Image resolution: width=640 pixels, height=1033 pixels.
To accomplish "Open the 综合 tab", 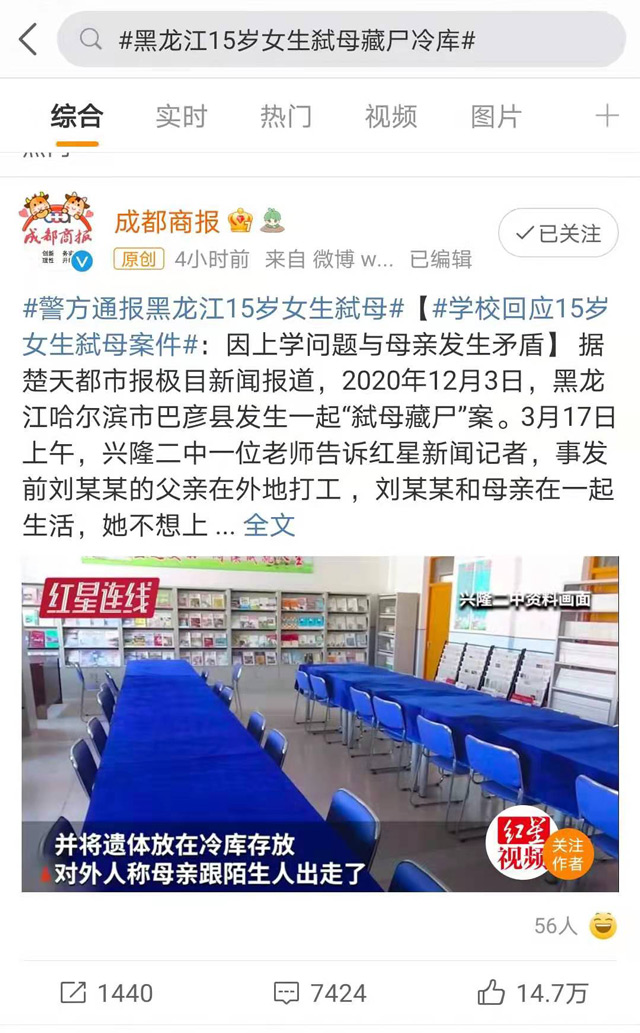I will point(76,116).
